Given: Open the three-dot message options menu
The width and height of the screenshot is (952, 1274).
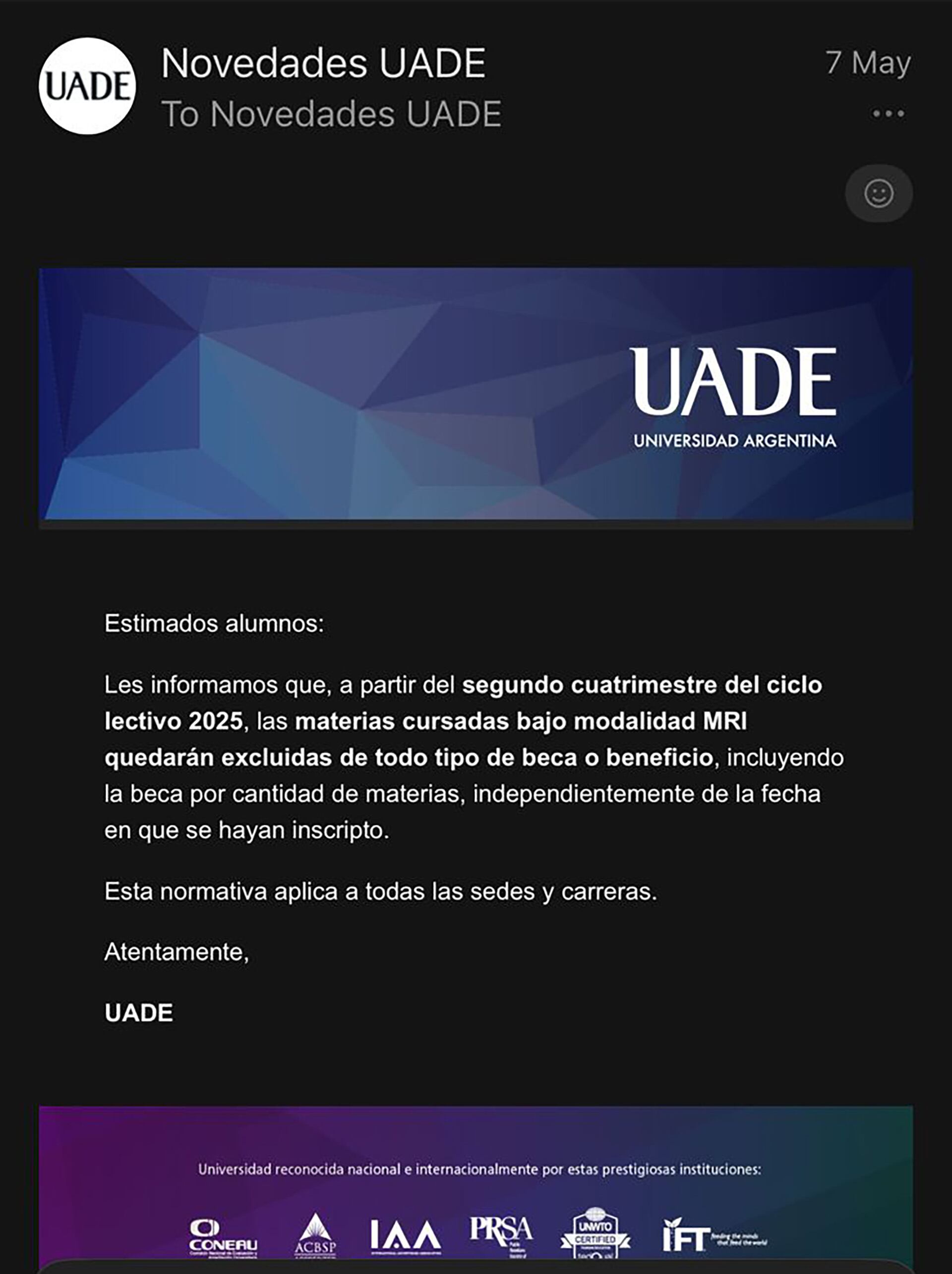Looking at the screenshot, I should click(888, 115).
